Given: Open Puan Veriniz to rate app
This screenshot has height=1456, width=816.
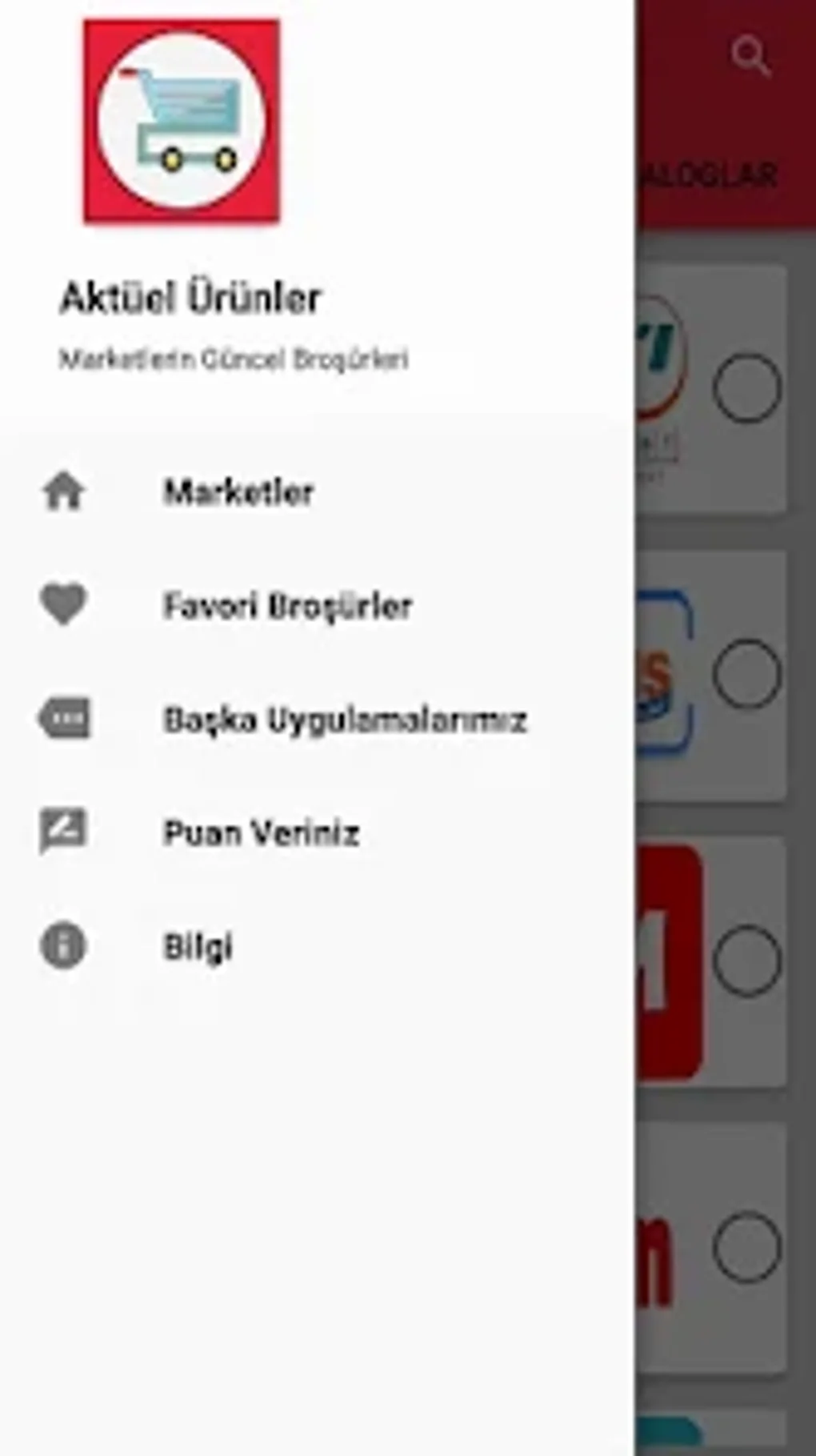Looking at the screenshot, I should click(x=318, y=832).
